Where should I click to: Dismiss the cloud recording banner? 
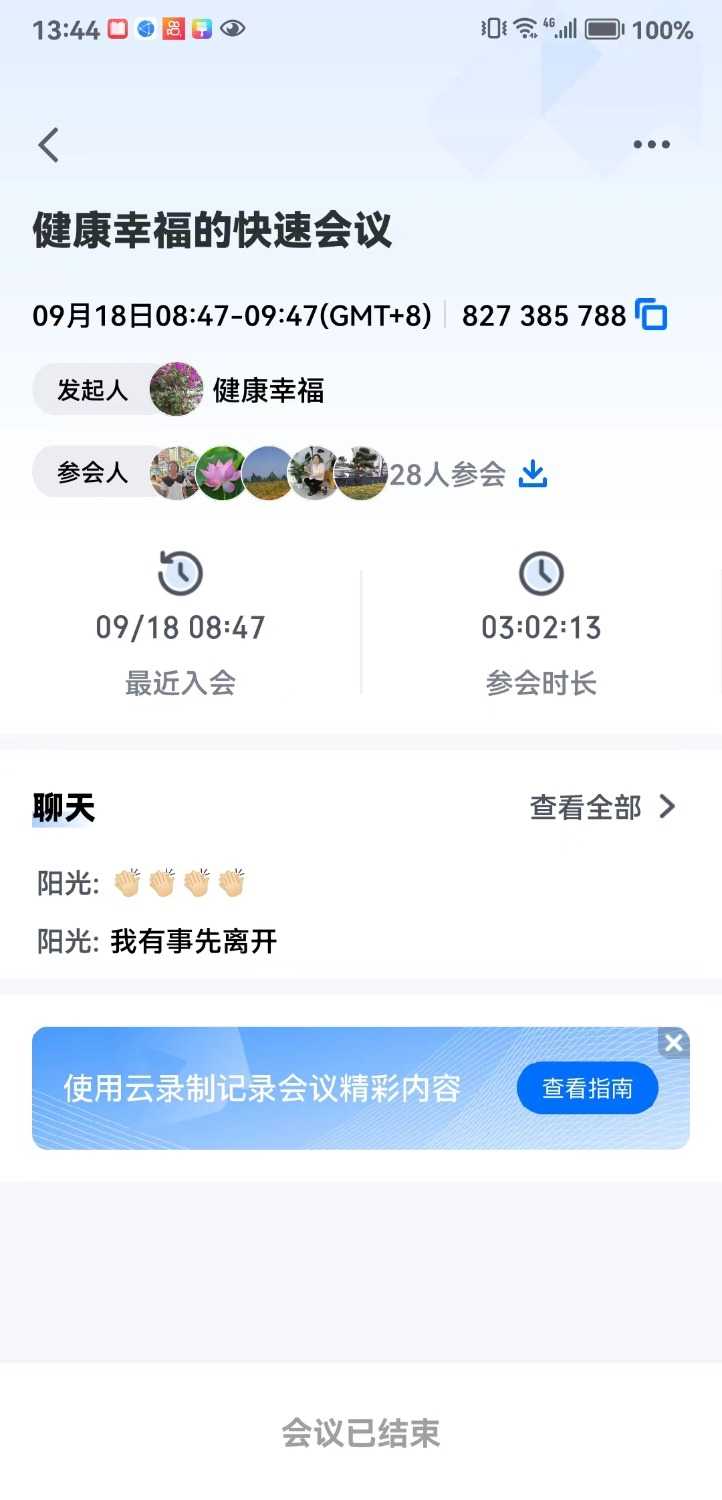coord(674,1043)
